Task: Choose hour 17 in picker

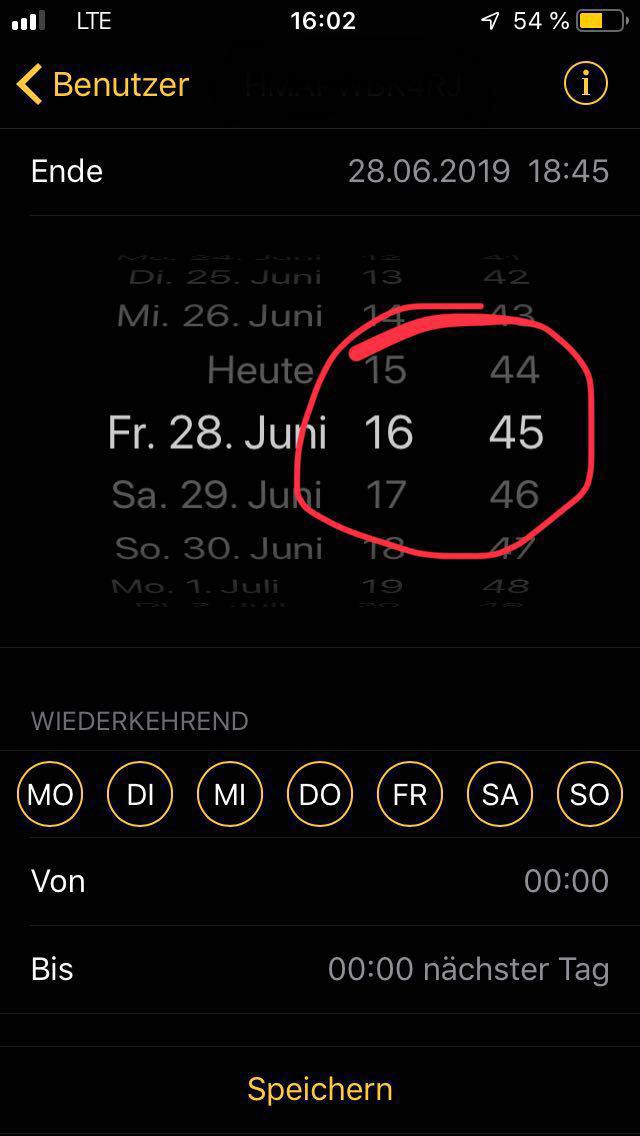Action: [385, 495]
